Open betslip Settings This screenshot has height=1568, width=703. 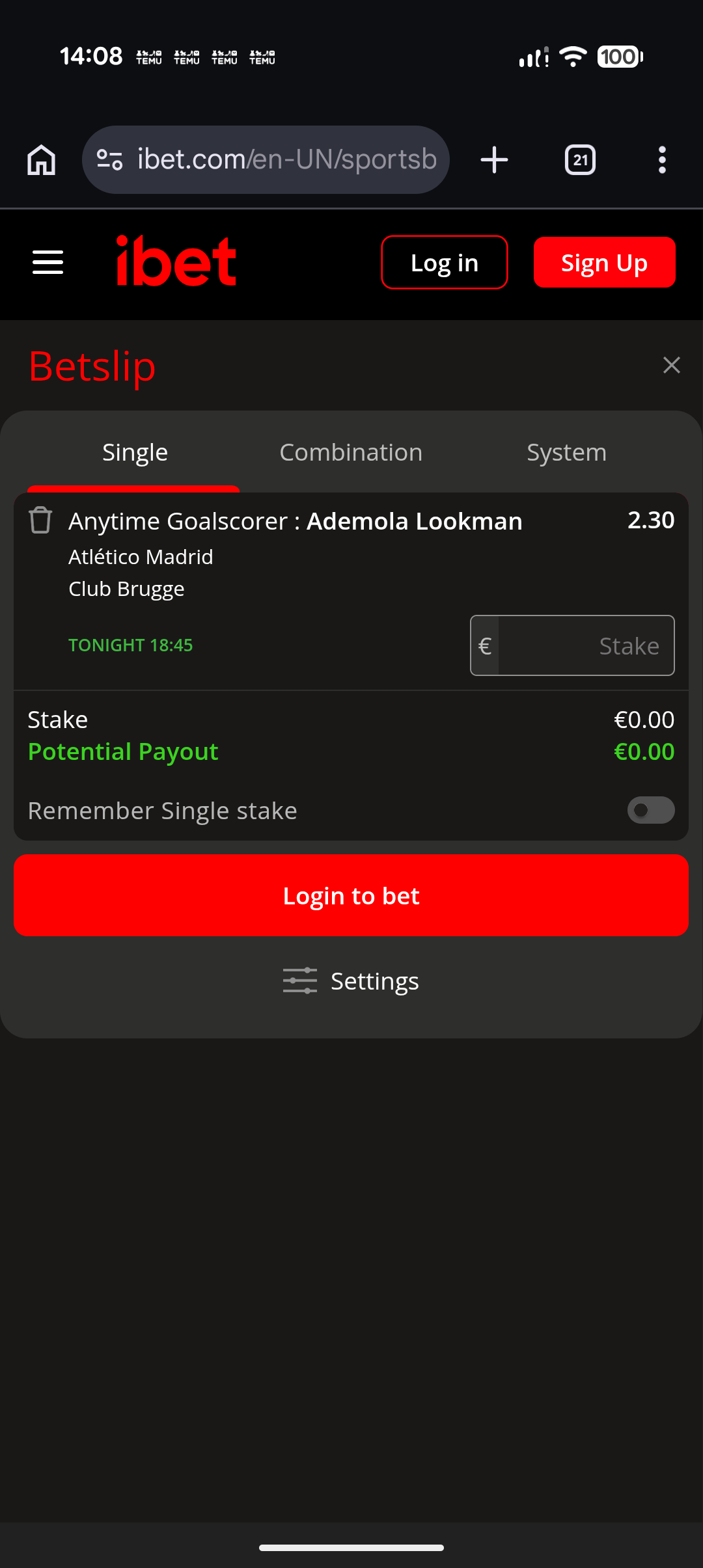[351, 980]
